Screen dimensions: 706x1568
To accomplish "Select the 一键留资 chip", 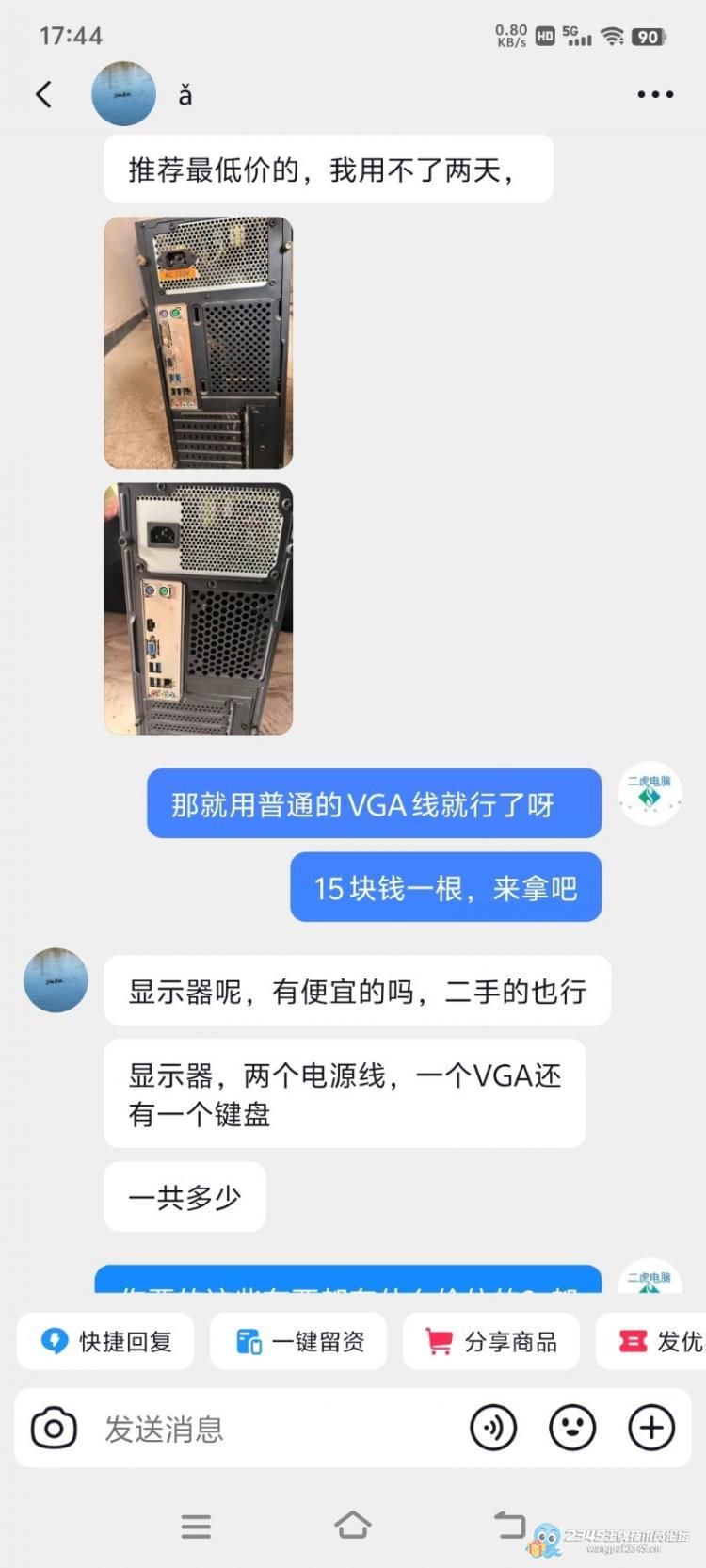I will pyautogui.click(x=298, y=1341).
